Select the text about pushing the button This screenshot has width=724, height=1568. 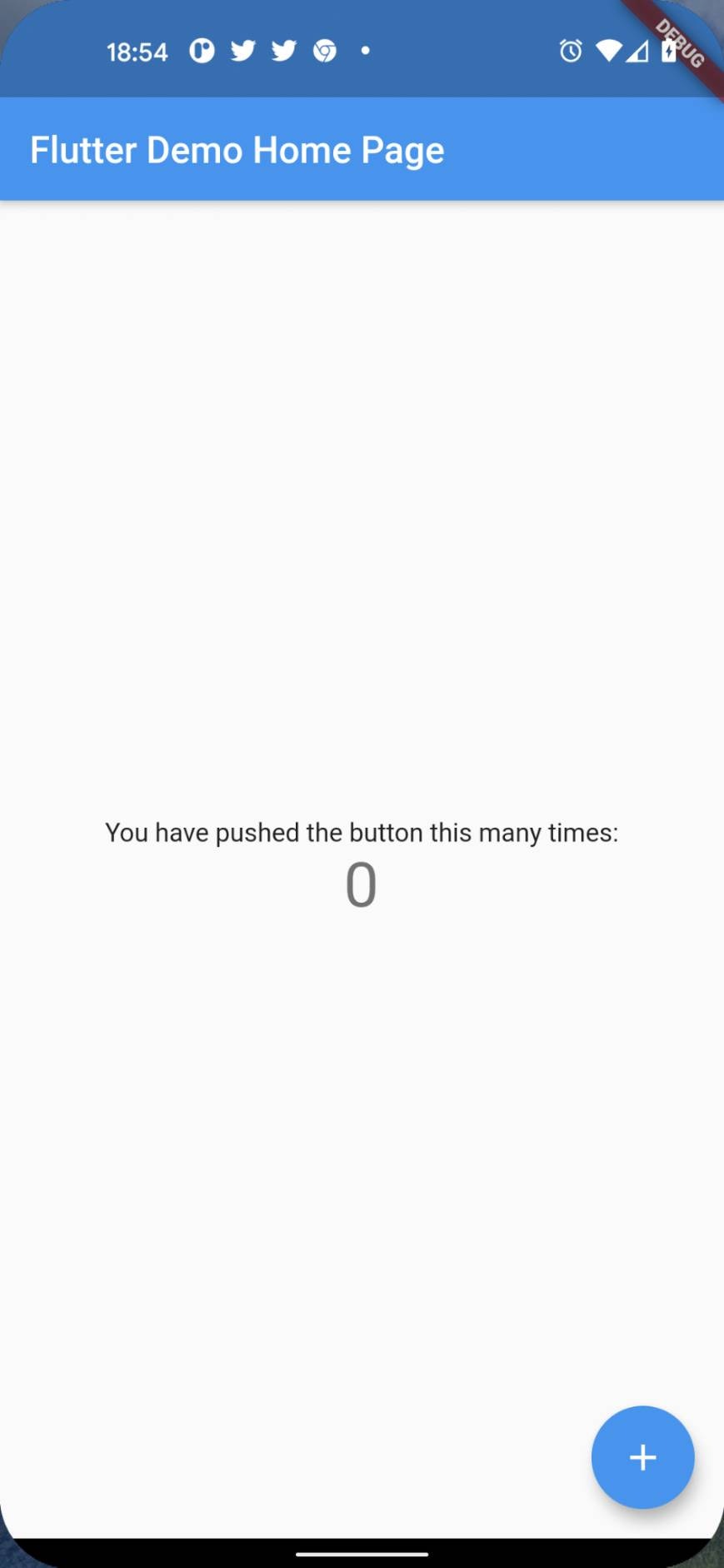[361, 832]
